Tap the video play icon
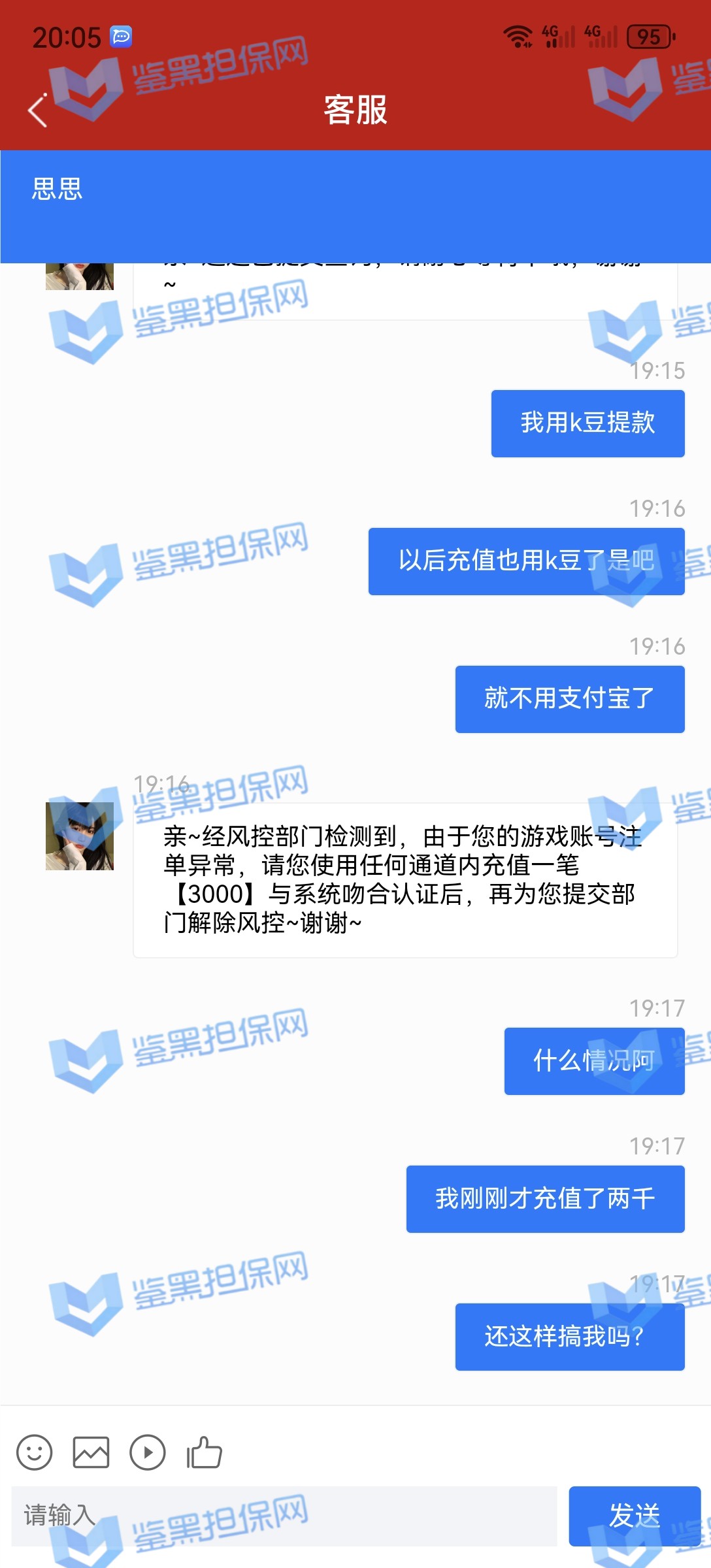The image size is (711, 1568). 148,1452
